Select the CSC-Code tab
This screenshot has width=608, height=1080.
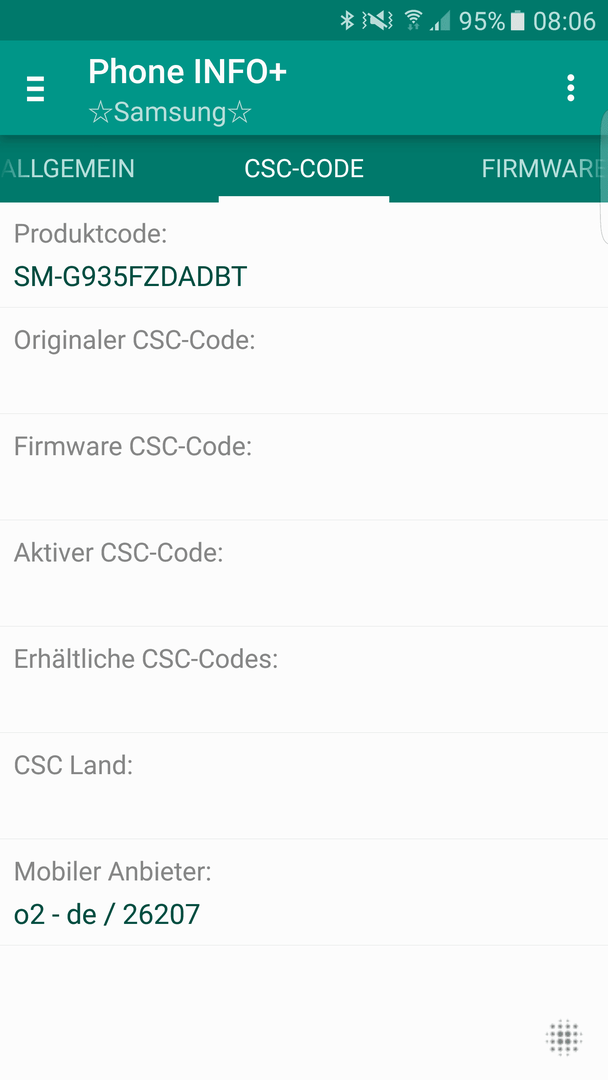(x=304, y=169)
